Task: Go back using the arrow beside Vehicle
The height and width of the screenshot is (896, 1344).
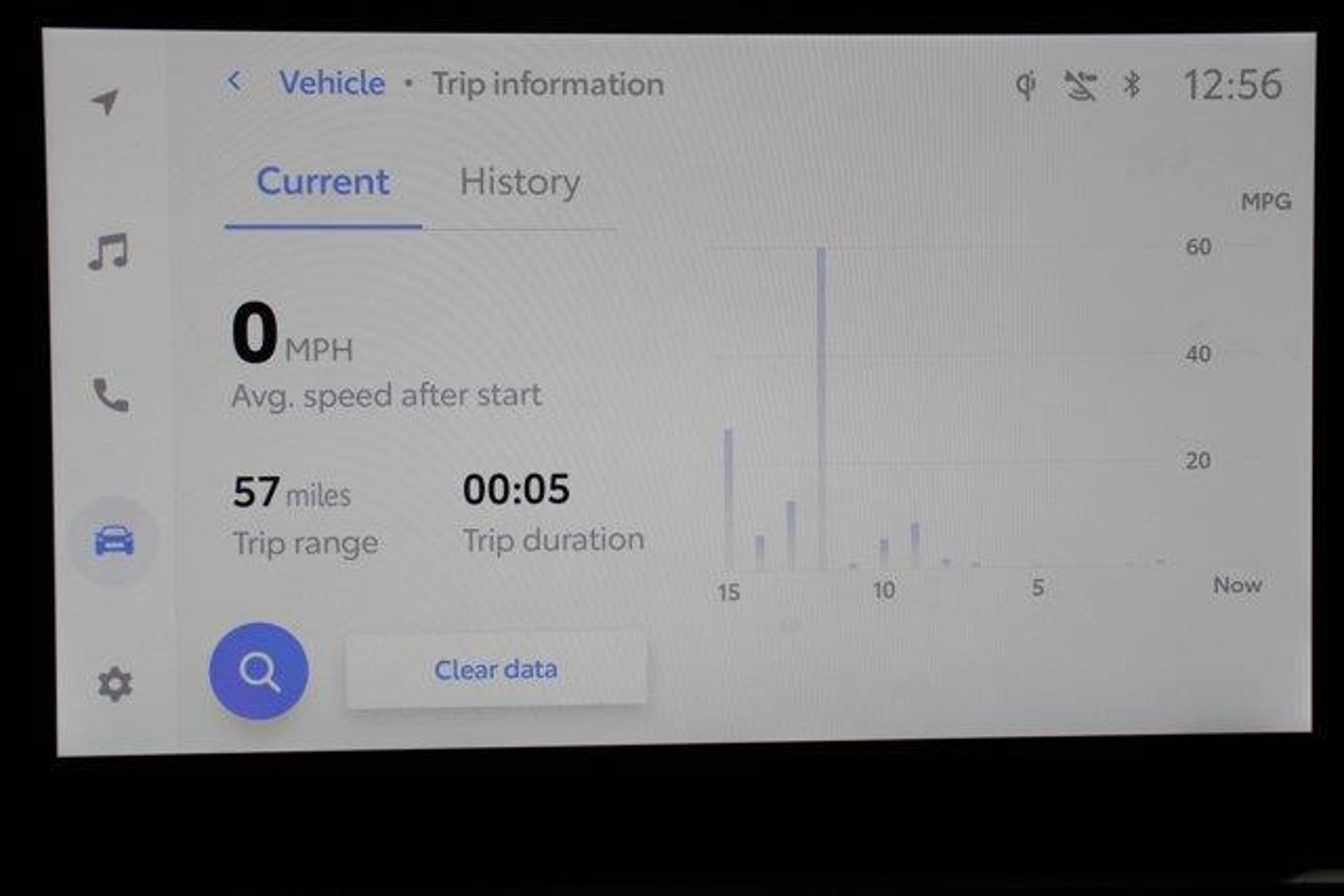Action: tap(234, 81)
